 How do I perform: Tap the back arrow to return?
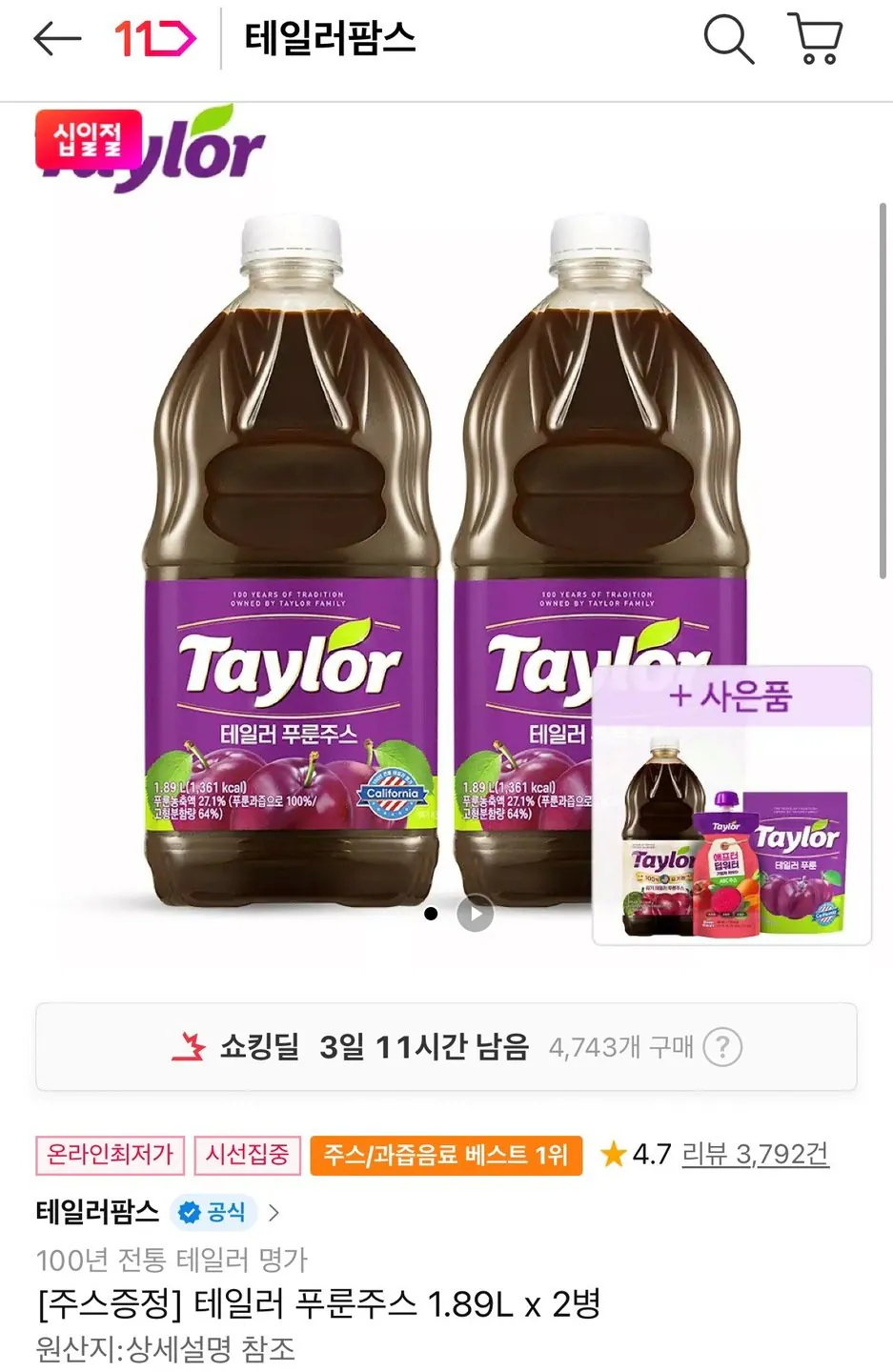tap(57, 39)
